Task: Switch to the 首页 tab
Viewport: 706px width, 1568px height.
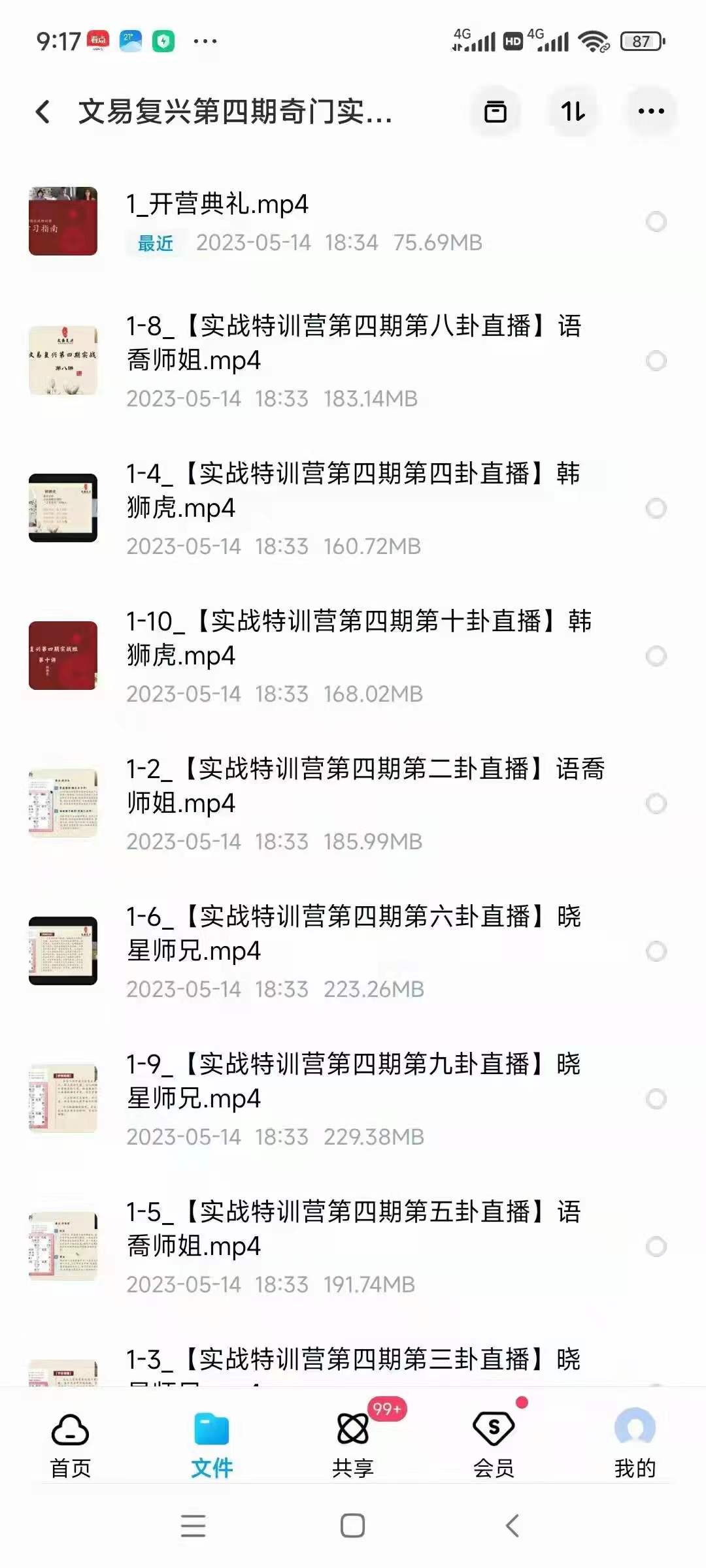Action: [71, 1445]
